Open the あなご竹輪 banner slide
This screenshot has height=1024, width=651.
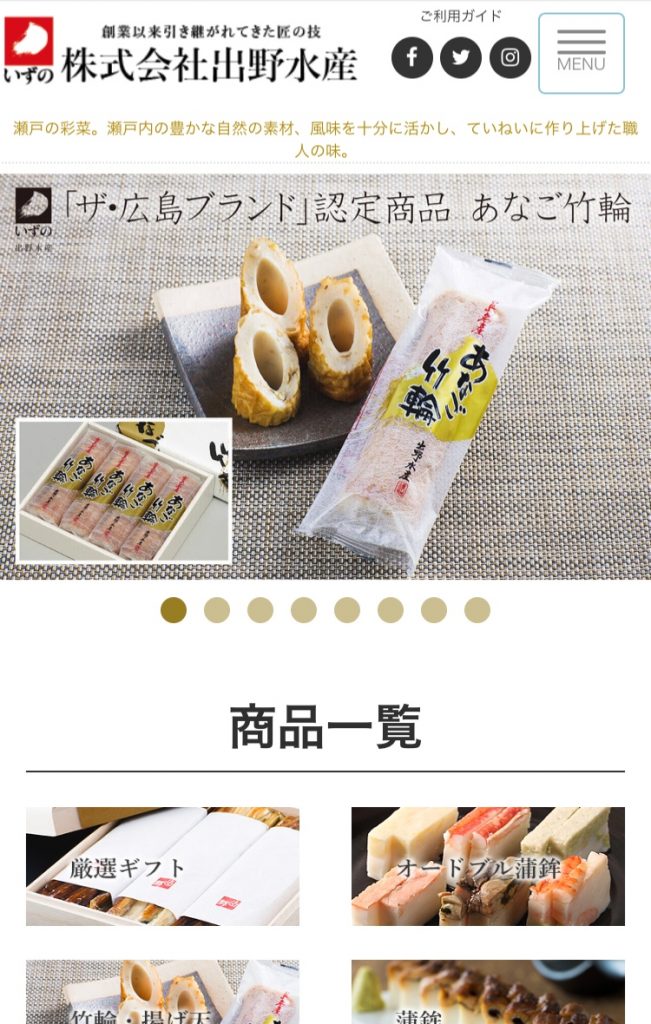(325, 376)
